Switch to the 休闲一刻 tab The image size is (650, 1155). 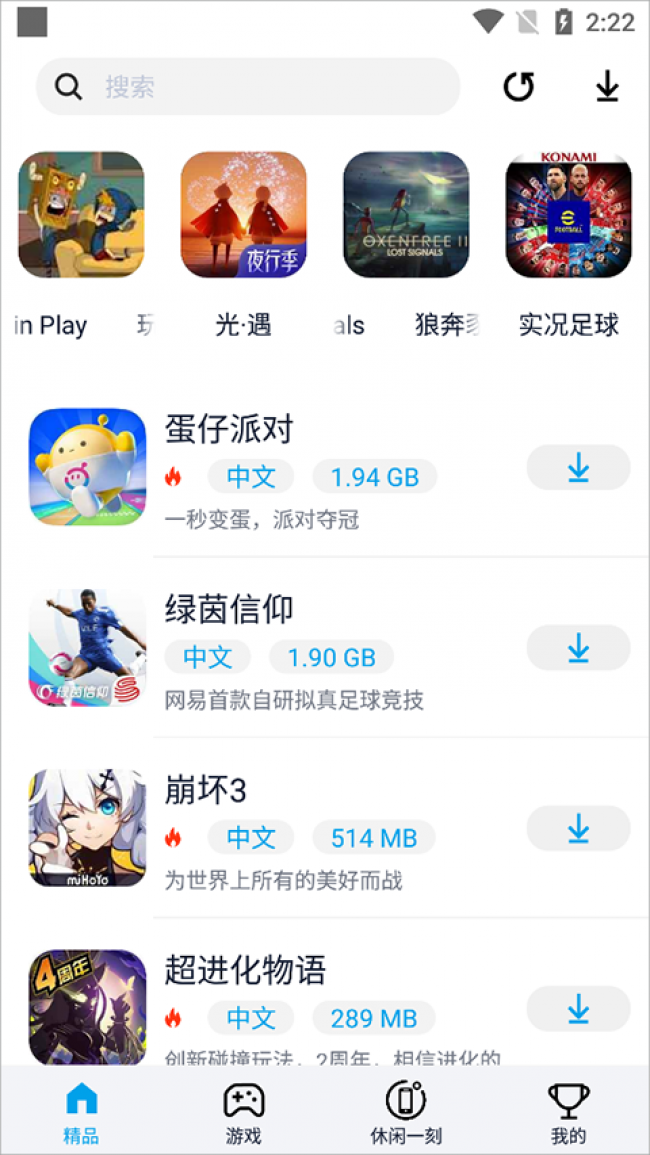(x=405, y=1112)
